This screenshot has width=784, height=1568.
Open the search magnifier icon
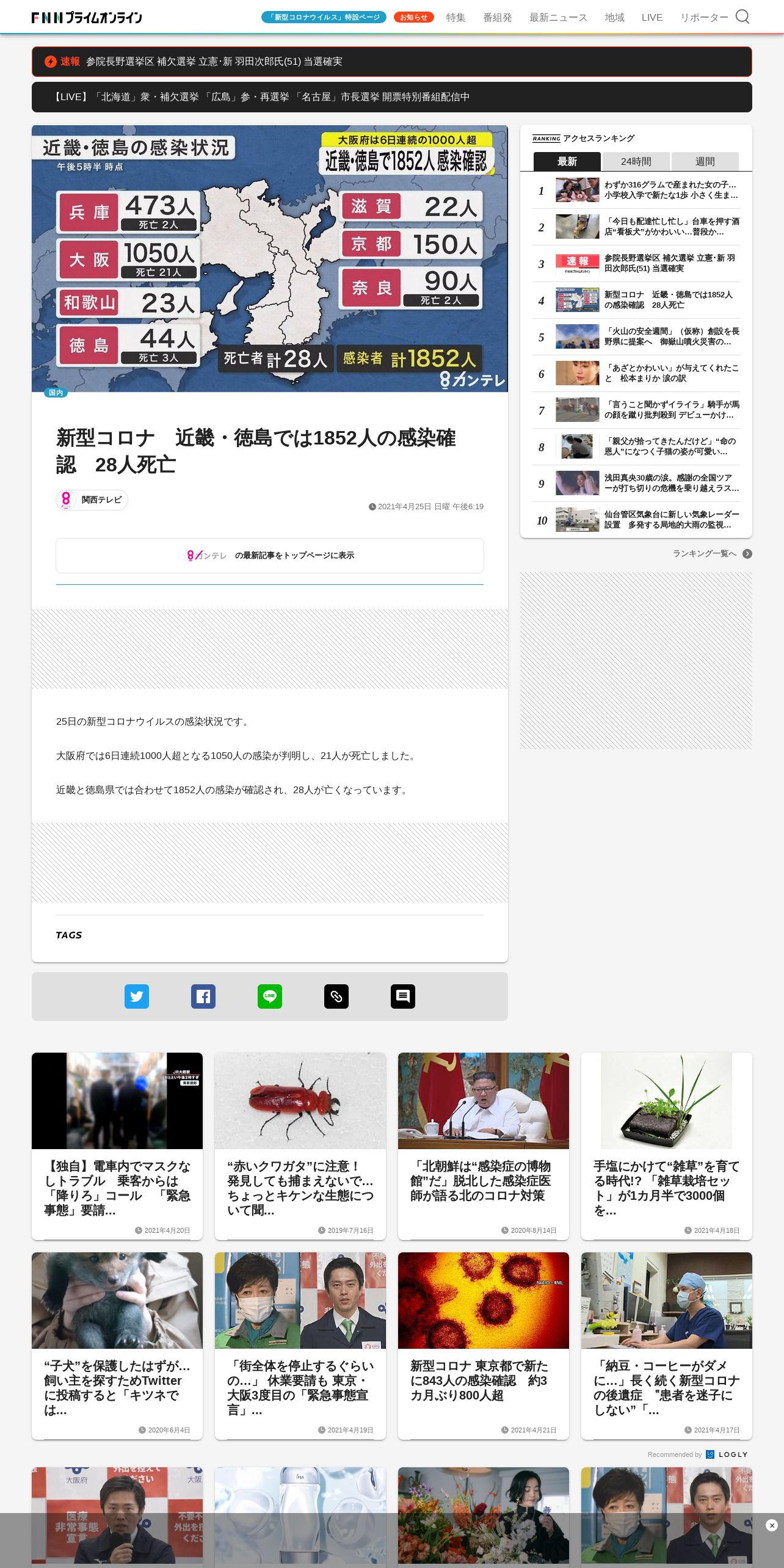coord(742,16)
